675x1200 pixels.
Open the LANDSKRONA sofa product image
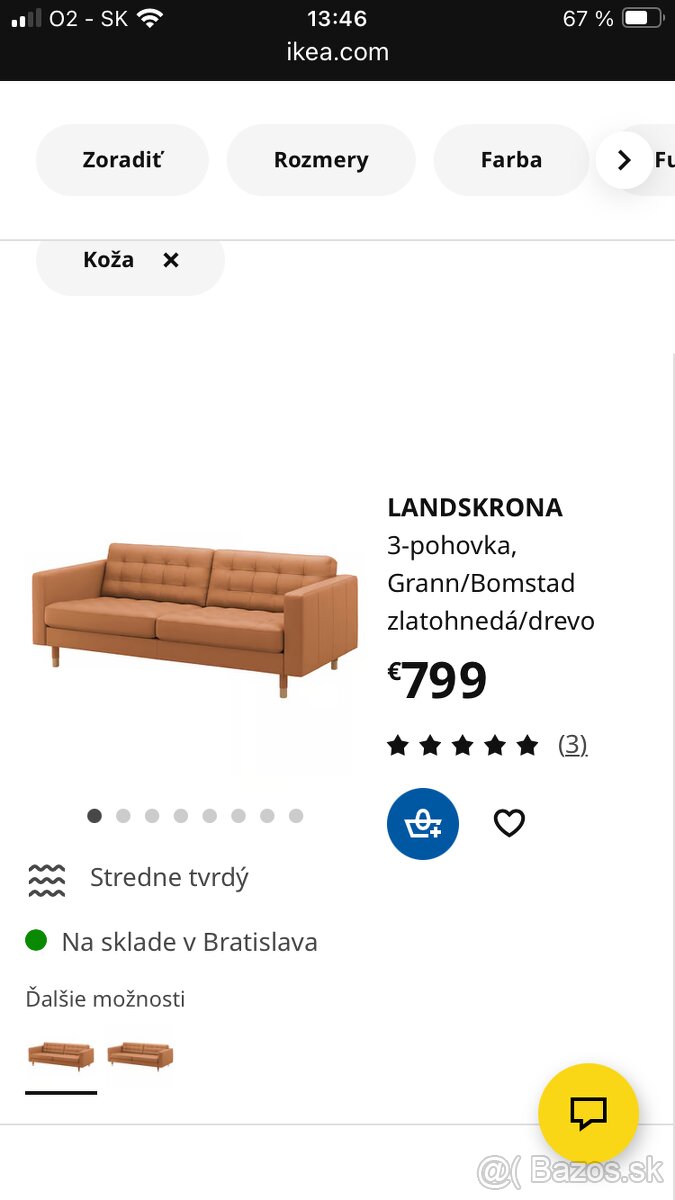[195, 615]
